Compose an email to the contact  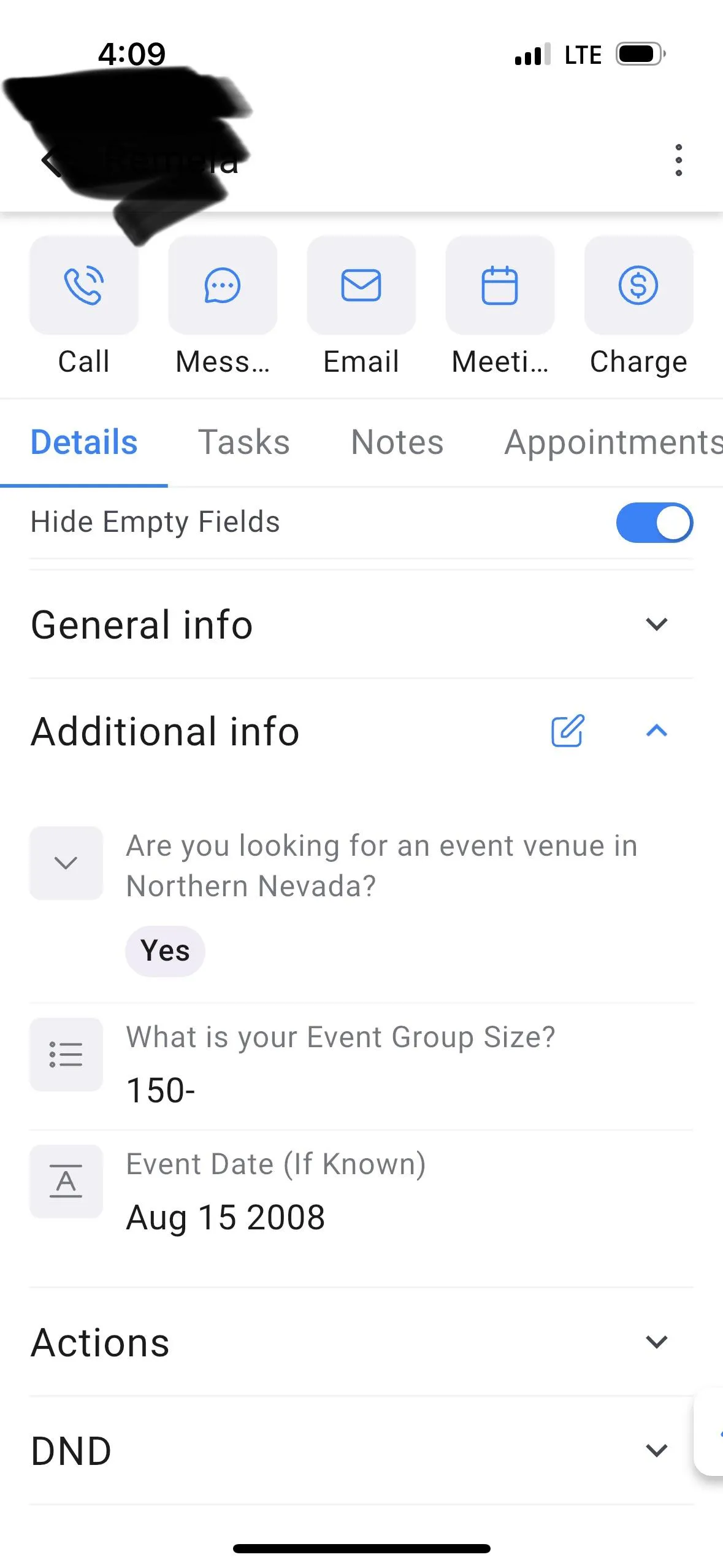pyautogui.click(x=361, y=286)
